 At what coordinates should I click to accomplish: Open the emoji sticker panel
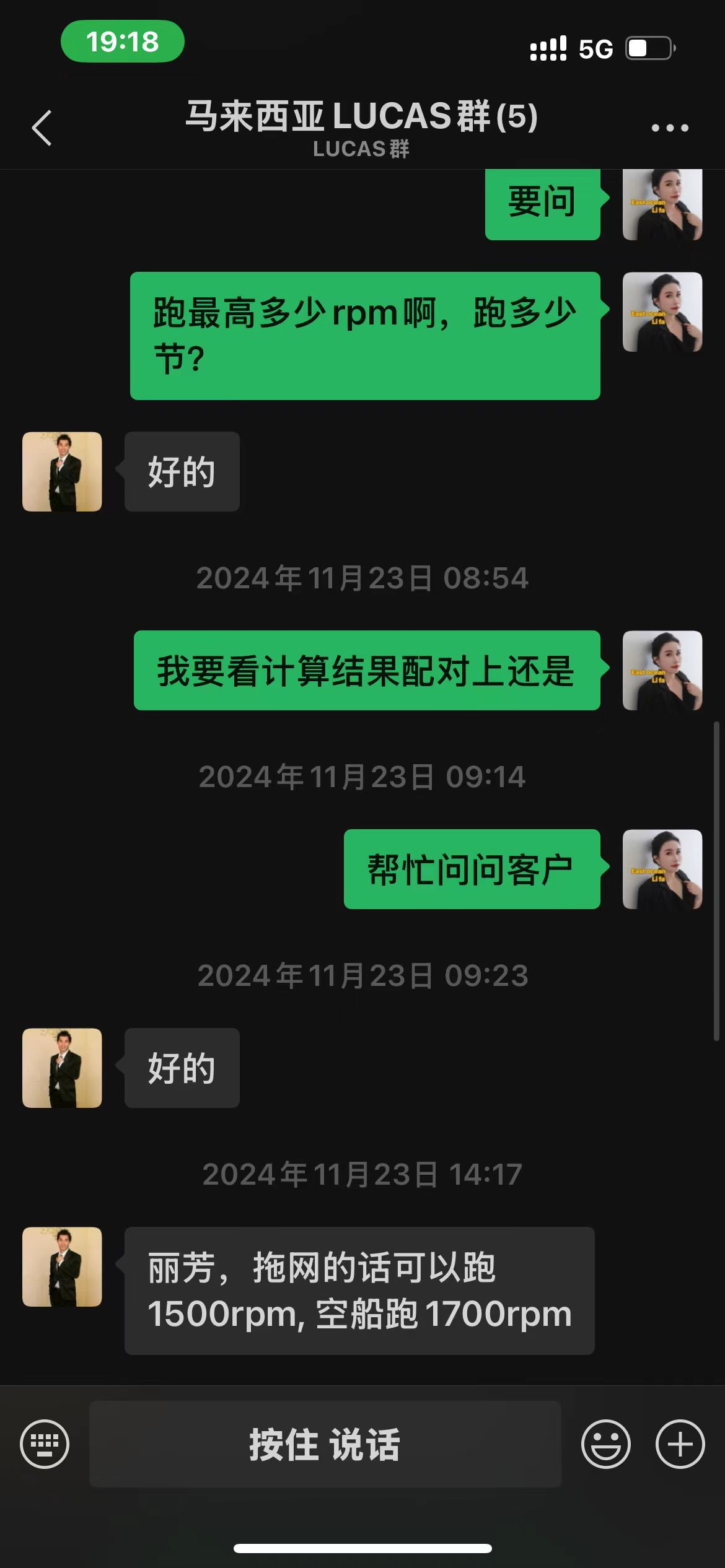click(605, 1444)
